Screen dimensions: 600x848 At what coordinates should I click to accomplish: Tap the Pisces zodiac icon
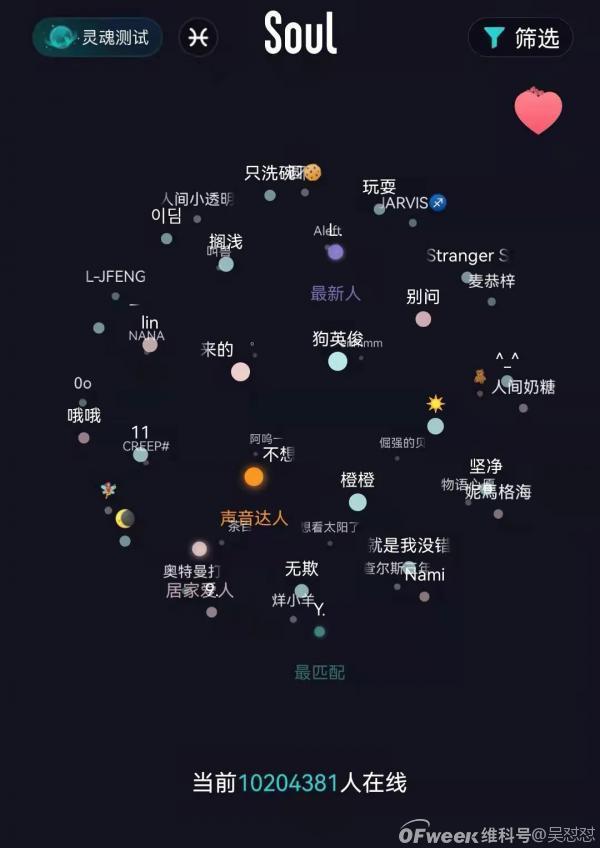[198, 38]
